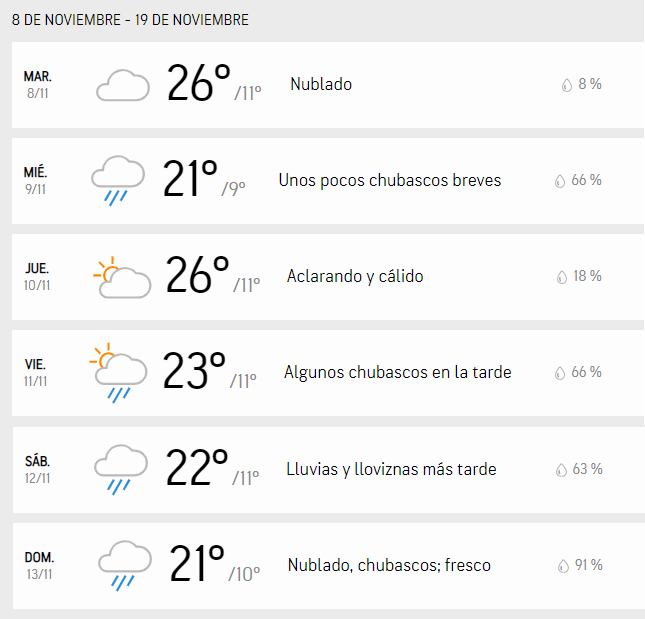Open Saturday 12/11 Lluvias y lloviznas forecast
This screenshot has height=619, width=645.
[x=391, y=469]
